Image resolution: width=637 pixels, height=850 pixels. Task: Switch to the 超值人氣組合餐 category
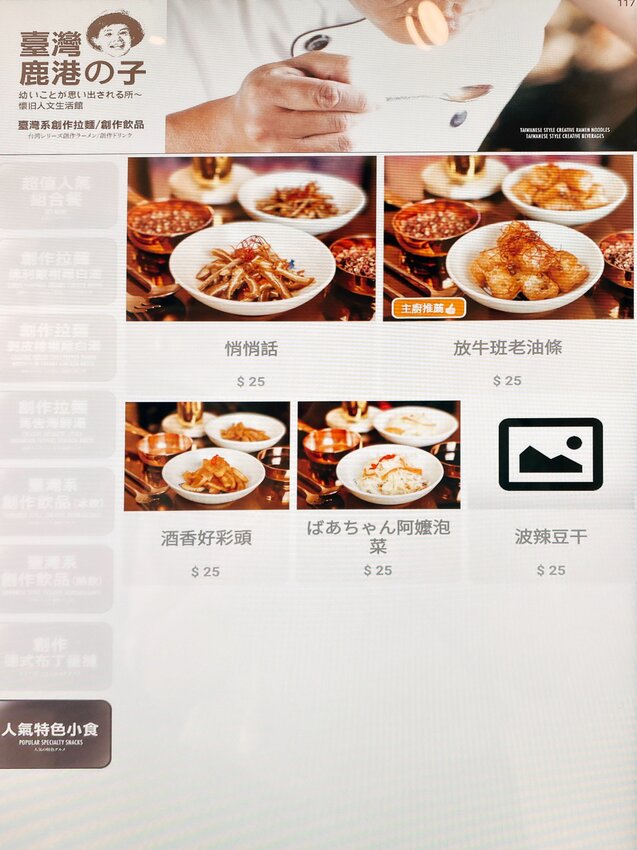57,195
